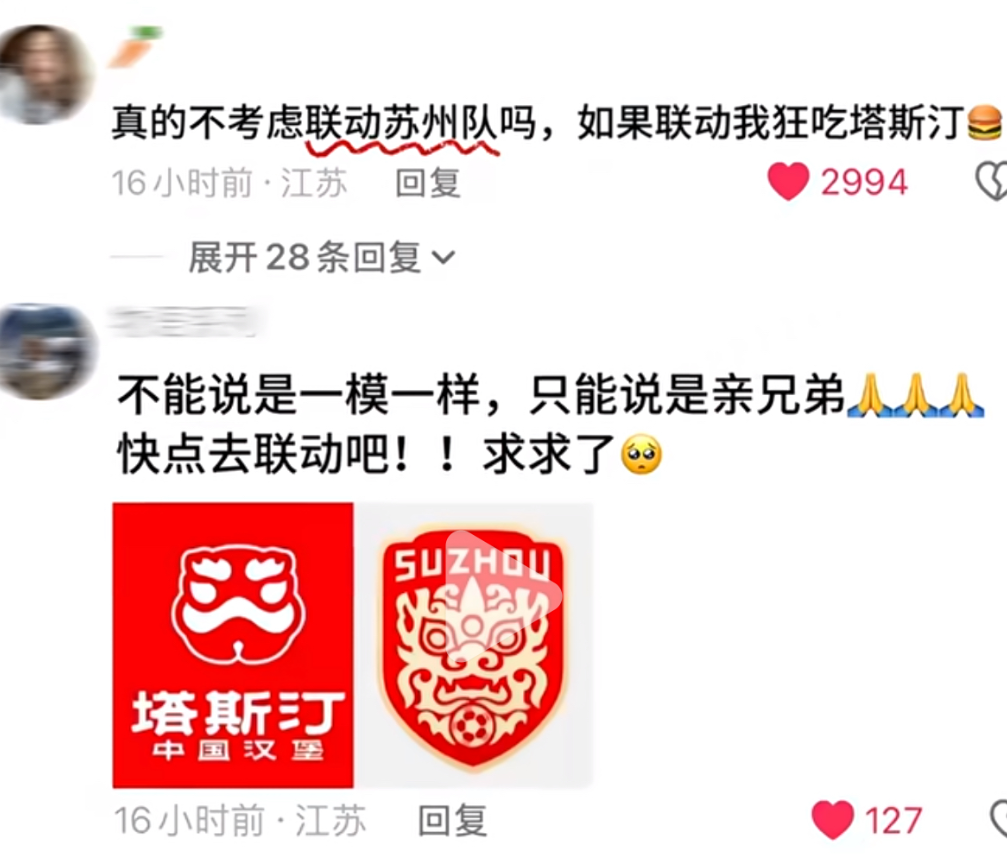Reply to the comment about 苏州队
This screenshot has width=1007, height=863.
click(427, 183)
